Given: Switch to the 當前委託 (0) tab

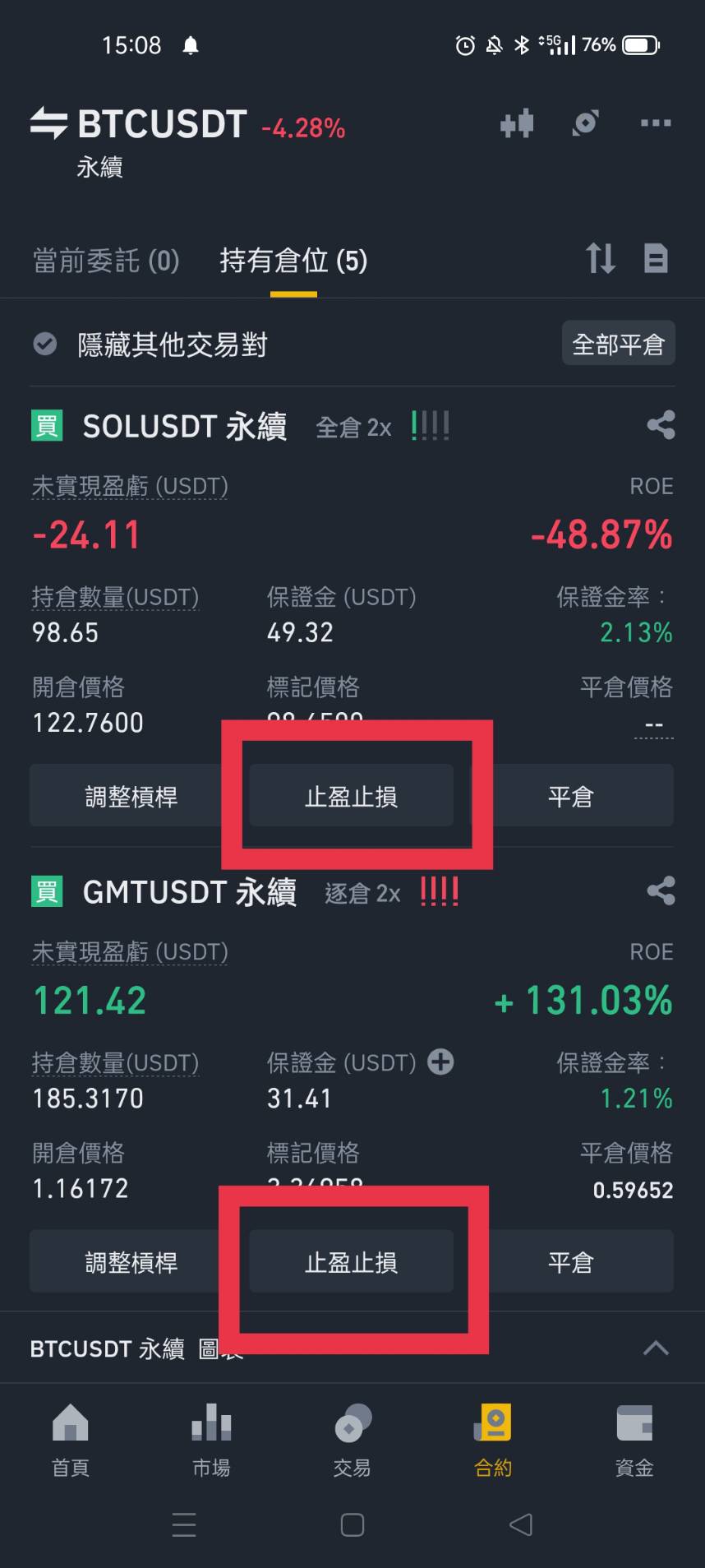Looking at the screenshot, I should point(106,261).
